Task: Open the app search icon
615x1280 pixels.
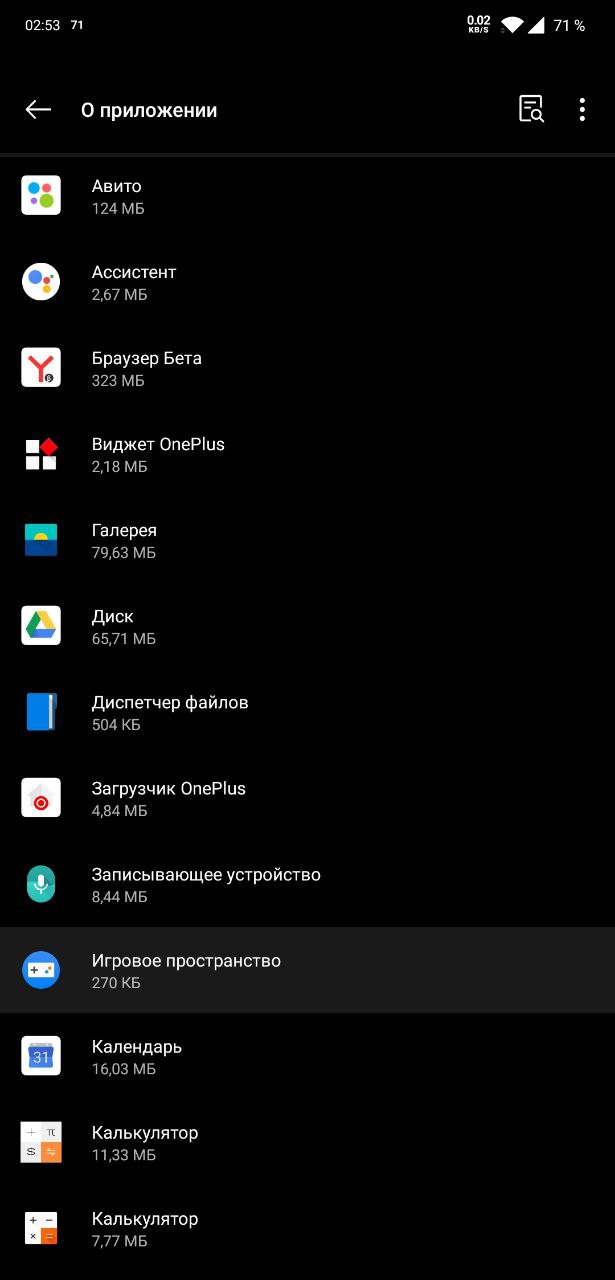Action: [531, 110]
